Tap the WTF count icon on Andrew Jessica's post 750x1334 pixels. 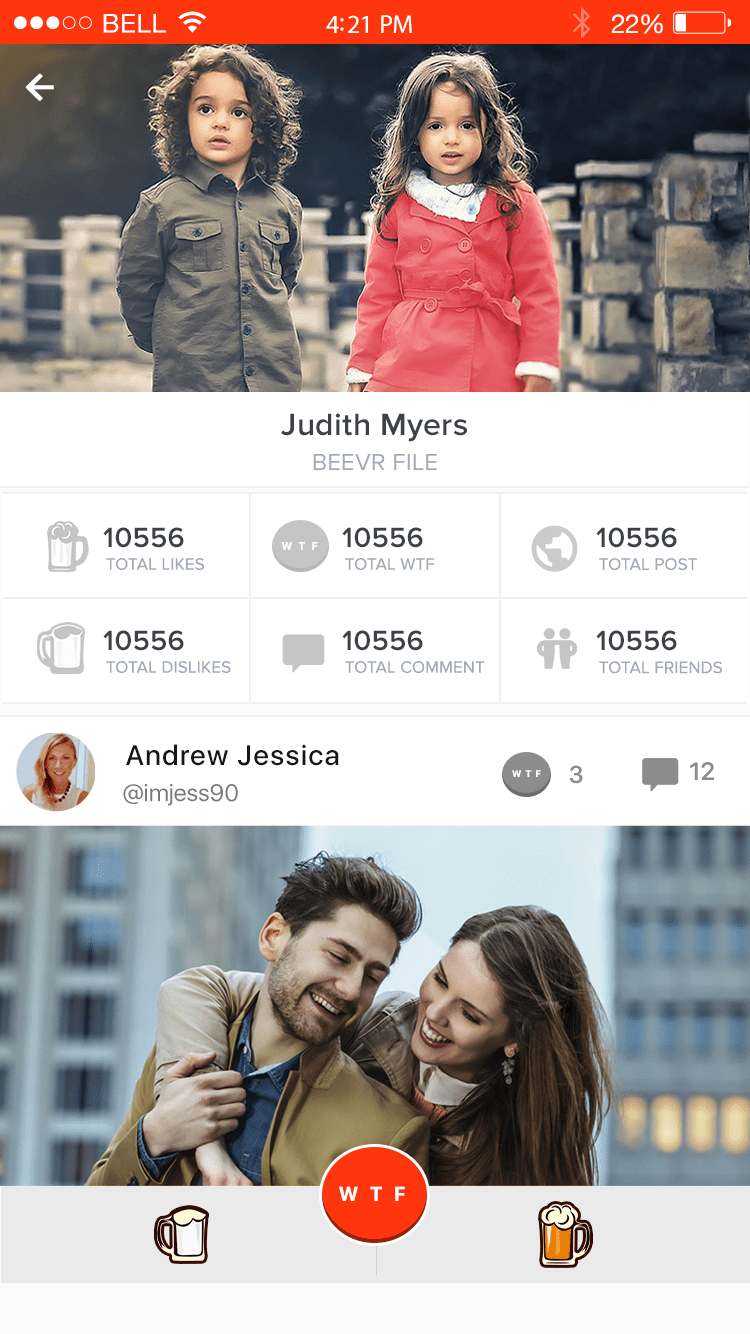[526, 774]
